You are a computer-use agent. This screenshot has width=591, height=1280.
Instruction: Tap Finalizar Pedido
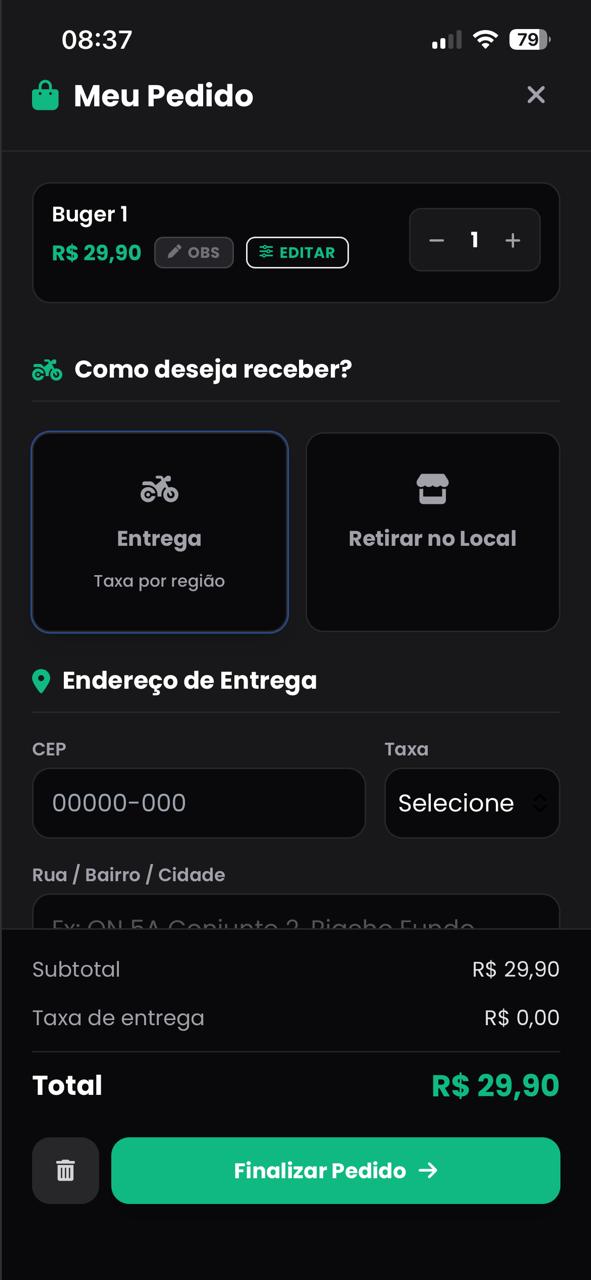(x=336, y=1170)
